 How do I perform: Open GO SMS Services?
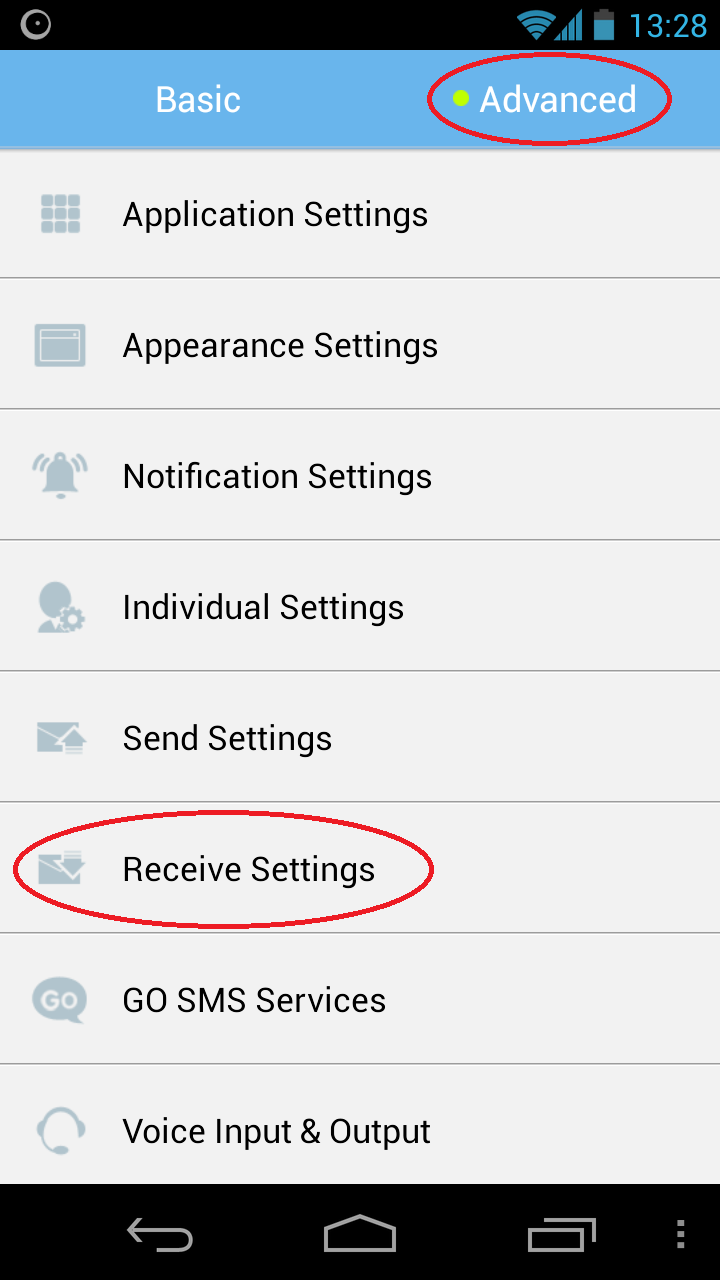click(x=360, y=1000)
